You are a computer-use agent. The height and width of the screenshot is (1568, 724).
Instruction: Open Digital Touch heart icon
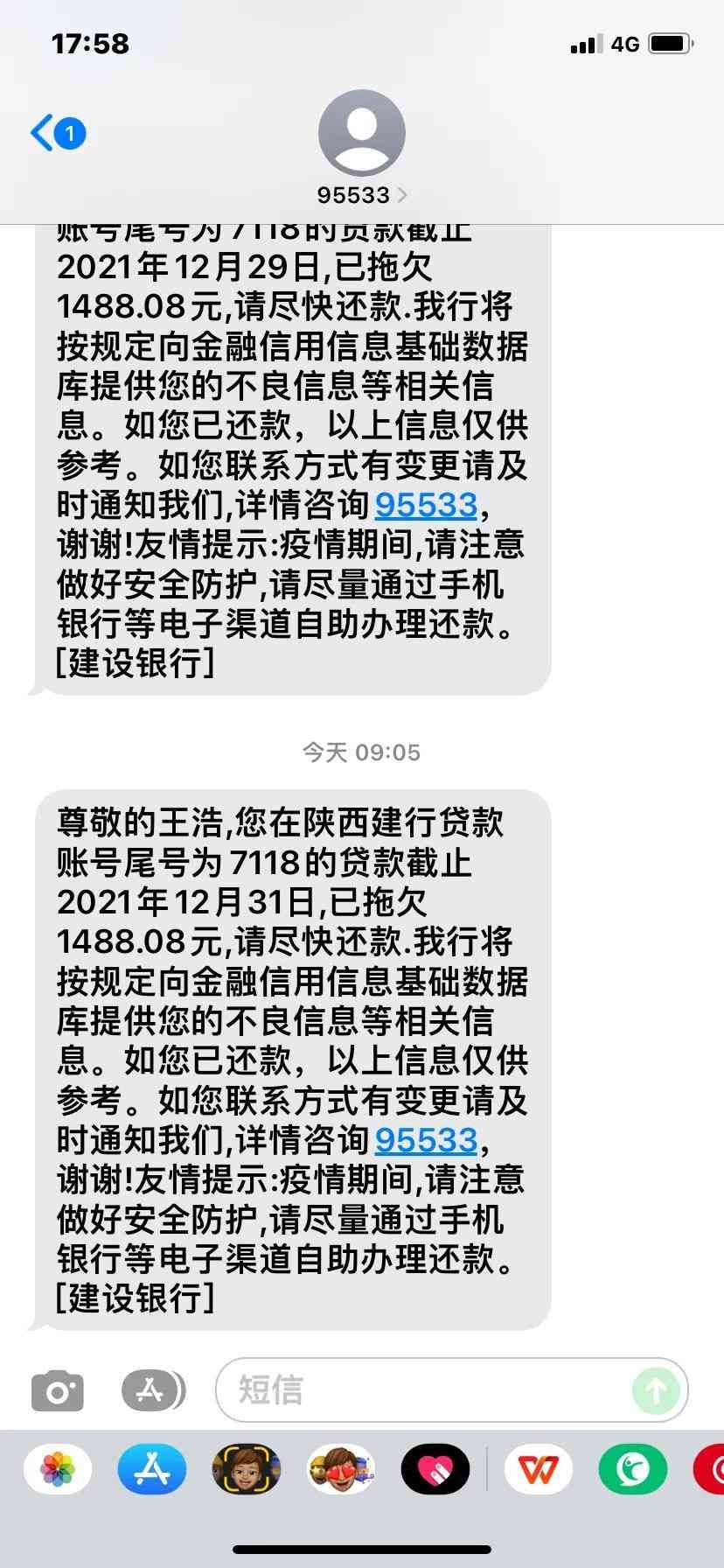tap(435, 1469)
